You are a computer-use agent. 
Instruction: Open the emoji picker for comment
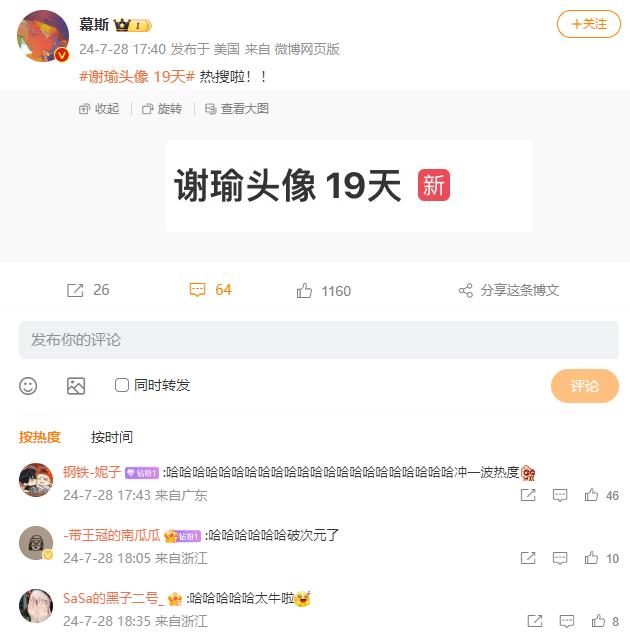pyautogui.click(x=28, y=386)
